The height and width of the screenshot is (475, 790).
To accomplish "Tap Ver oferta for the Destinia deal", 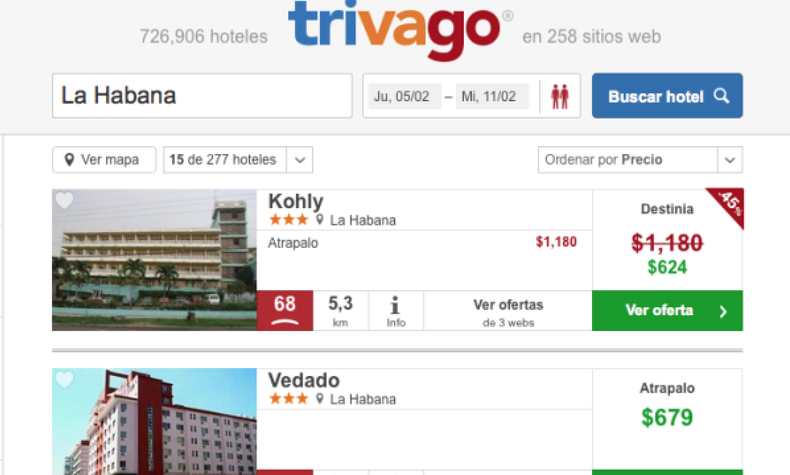I will (x=667, y=311).
